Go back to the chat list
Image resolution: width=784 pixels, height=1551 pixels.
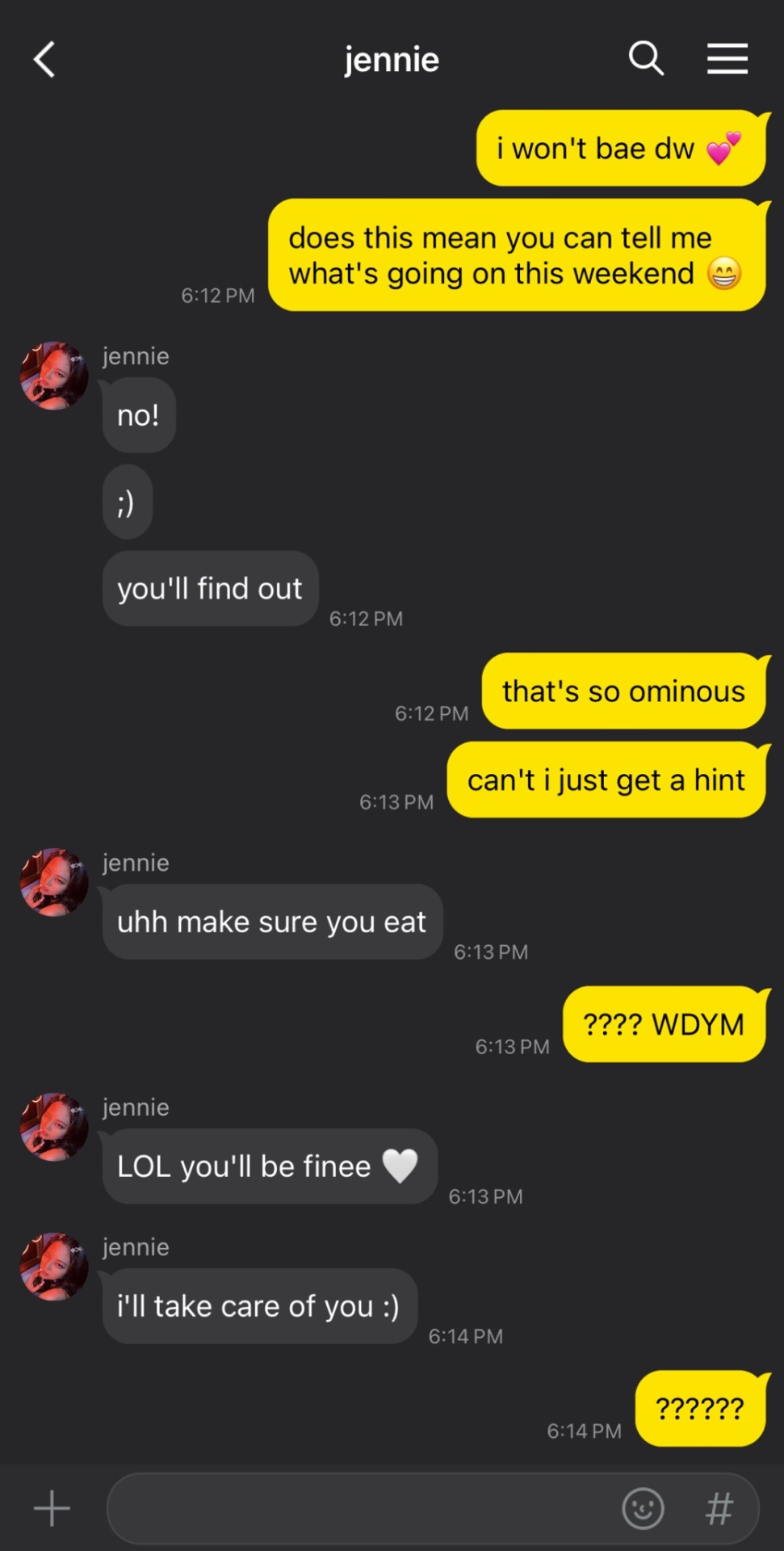(x=44, y=60)
